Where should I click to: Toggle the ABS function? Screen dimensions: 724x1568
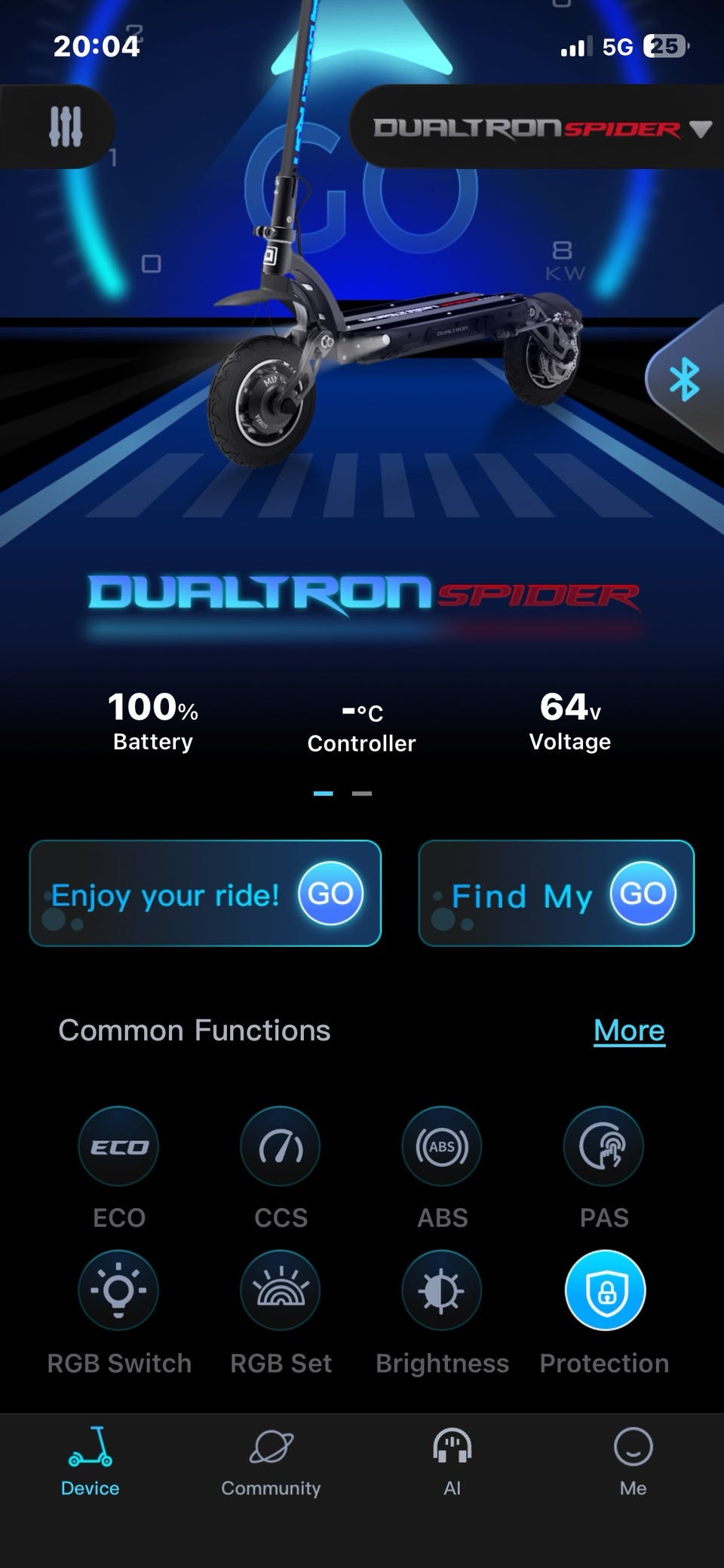pos(442,1146)
